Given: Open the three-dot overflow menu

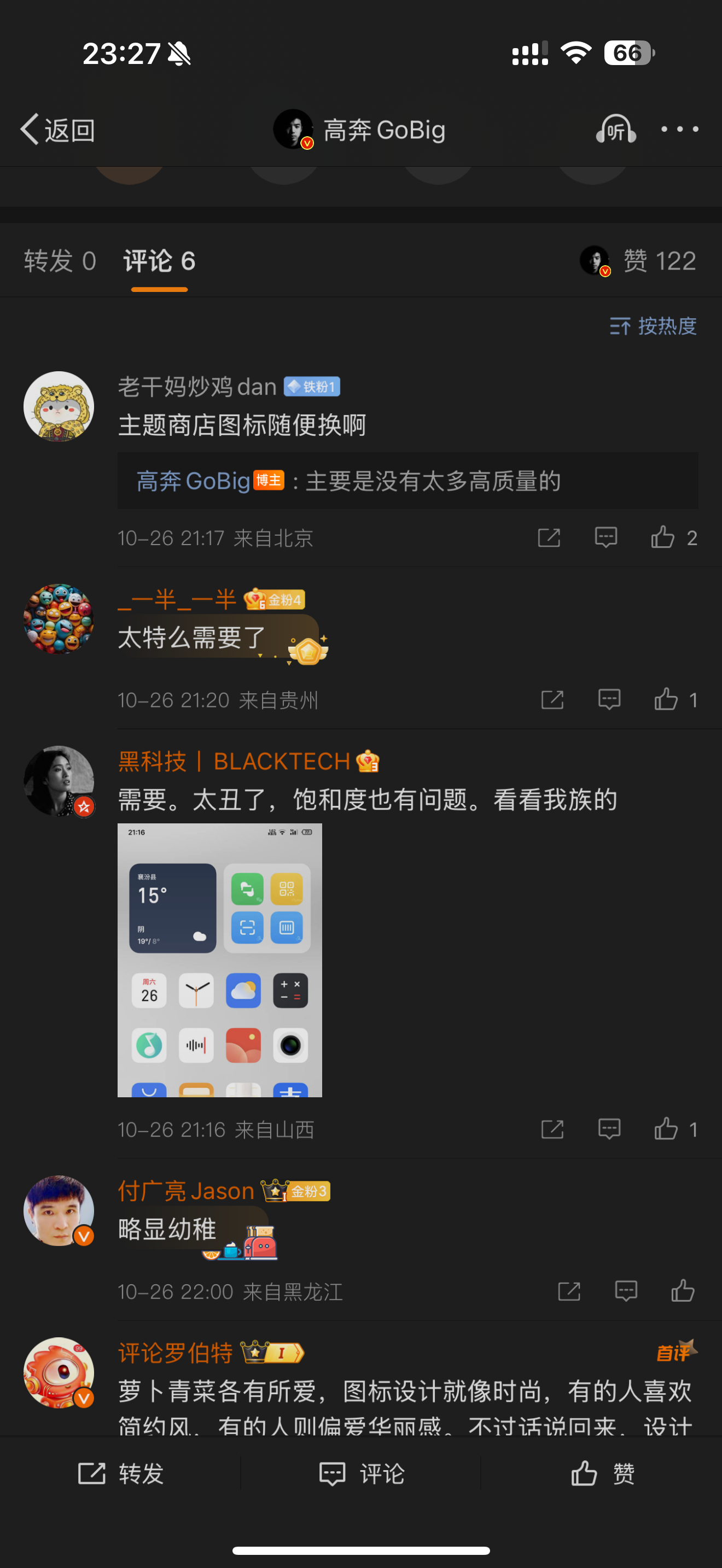Looking at the screenshot, I should point(680,129).
